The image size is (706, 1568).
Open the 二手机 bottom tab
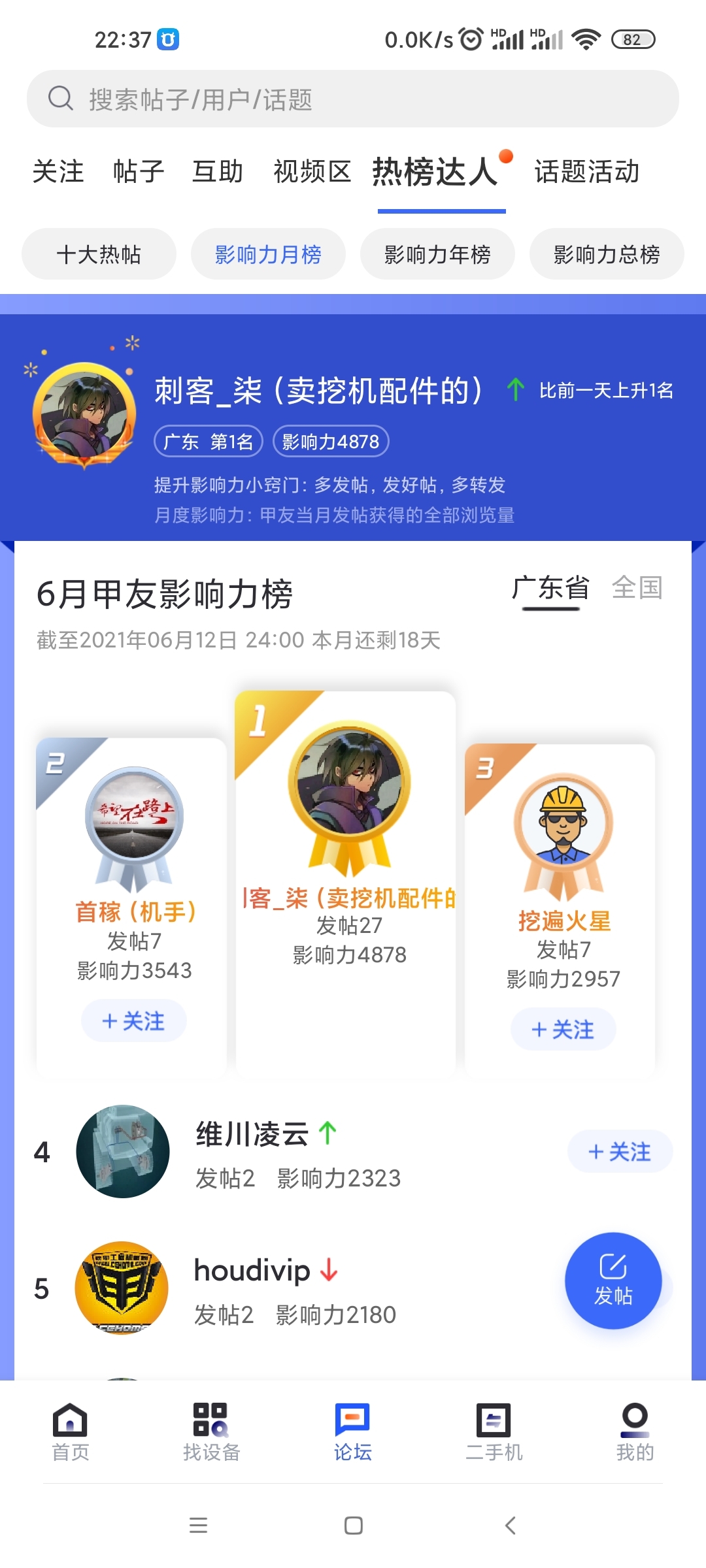pyautogui.click(x=494, y=1432)
